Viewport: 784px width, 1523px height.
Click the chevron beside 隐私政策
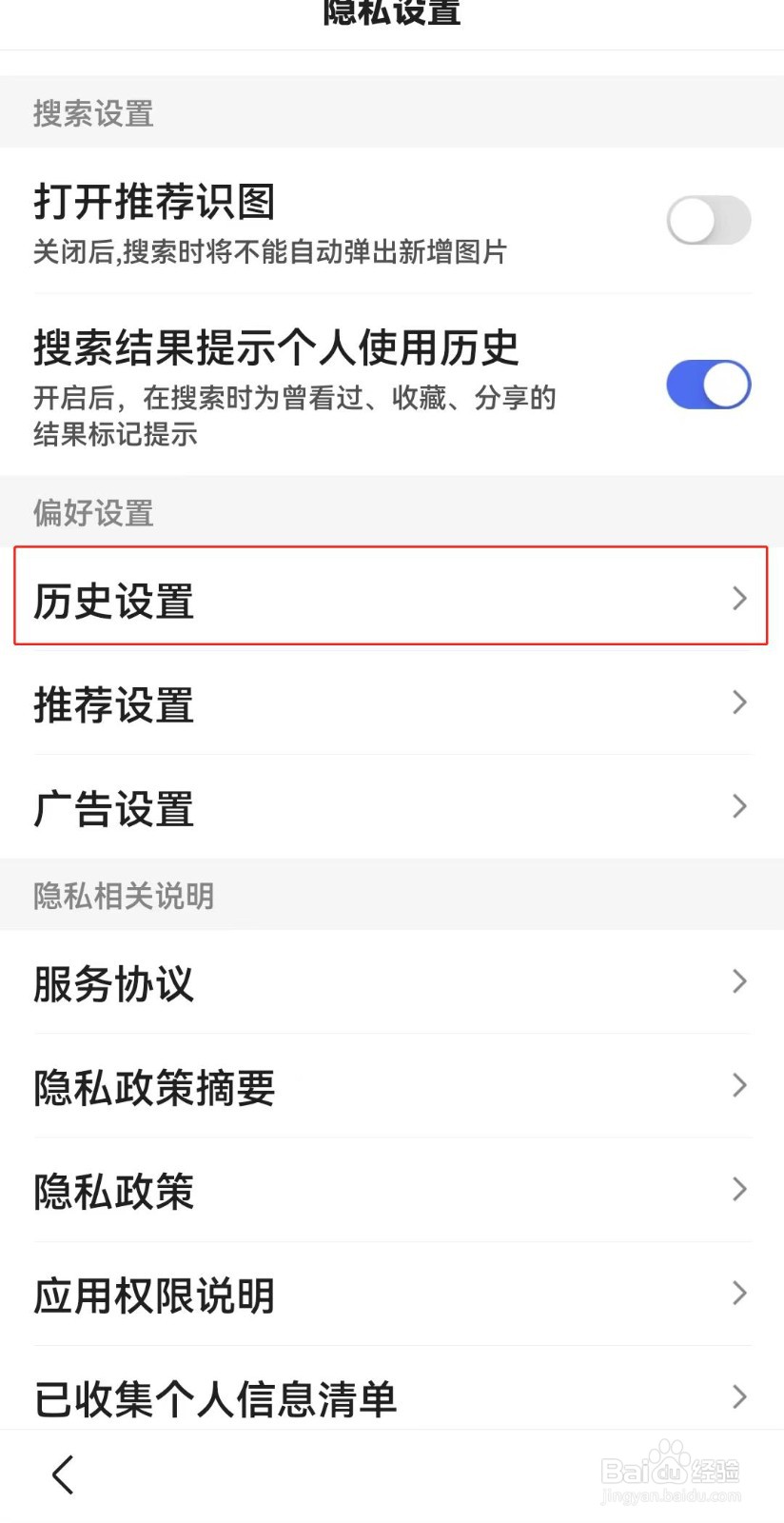pyautogui.click(x=740, y=1190)
